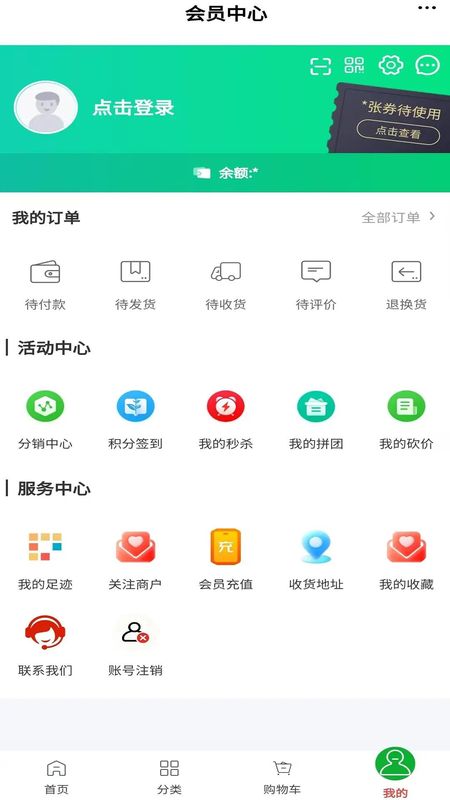Switch to the 购物车 cart tab
Viewport: 450px width, 800px height.
click(282, 777)
